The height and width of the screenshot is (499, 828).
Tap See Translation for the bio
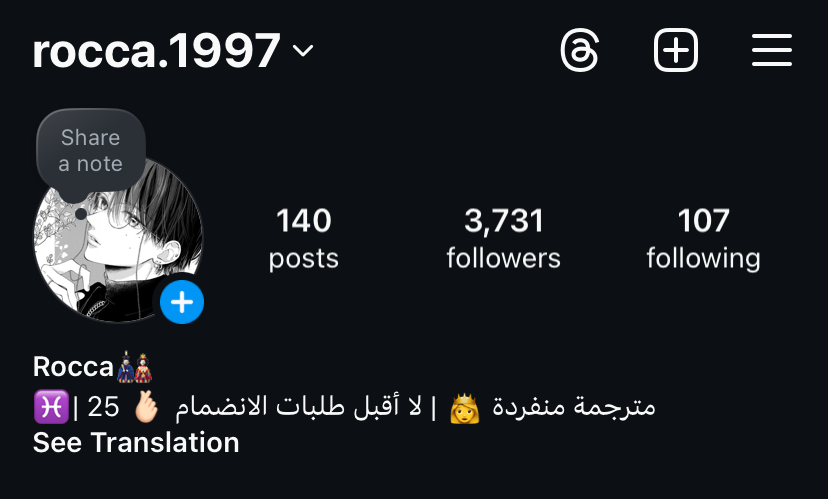click(136, 442)
